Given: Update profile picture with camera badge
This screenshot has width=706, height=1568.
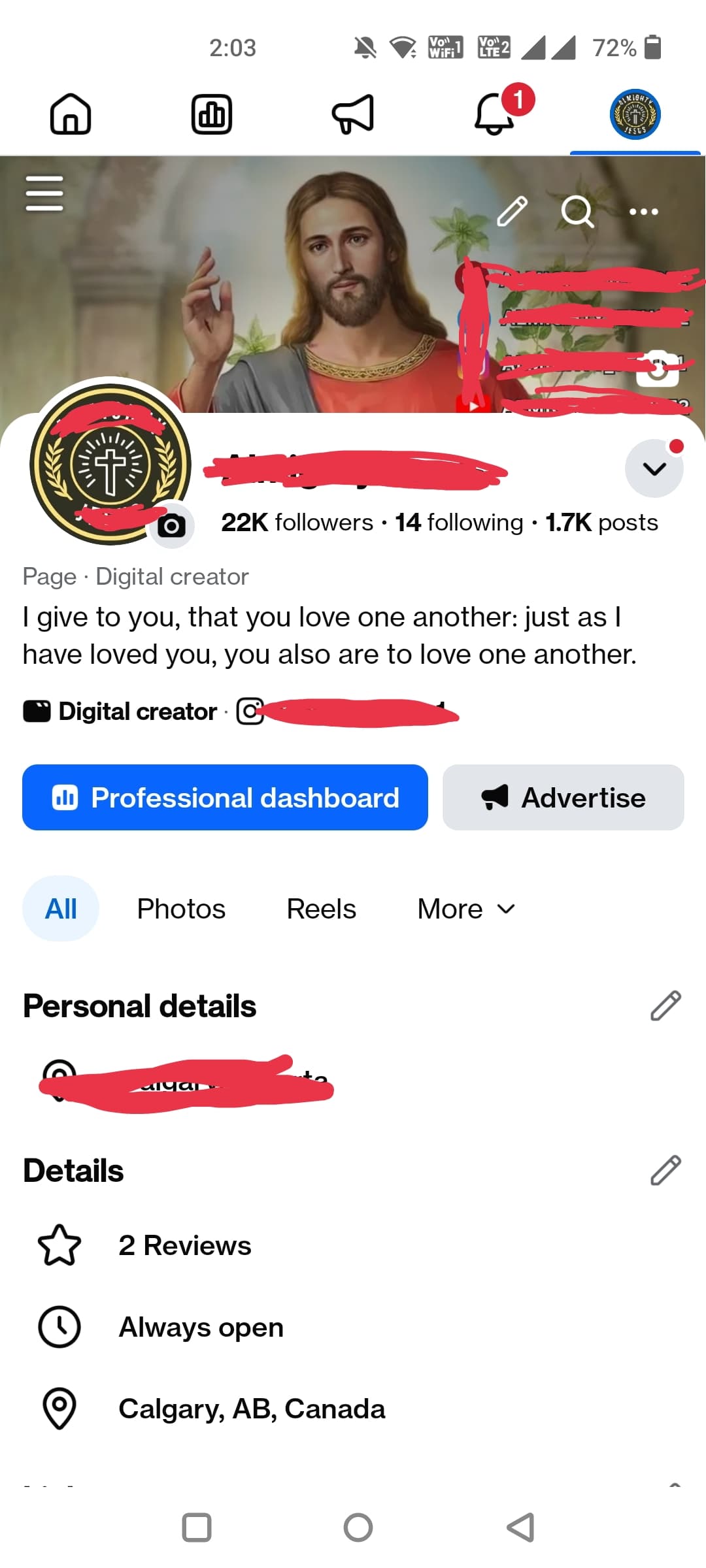Looking at the screenshot, I should [171, 525].
